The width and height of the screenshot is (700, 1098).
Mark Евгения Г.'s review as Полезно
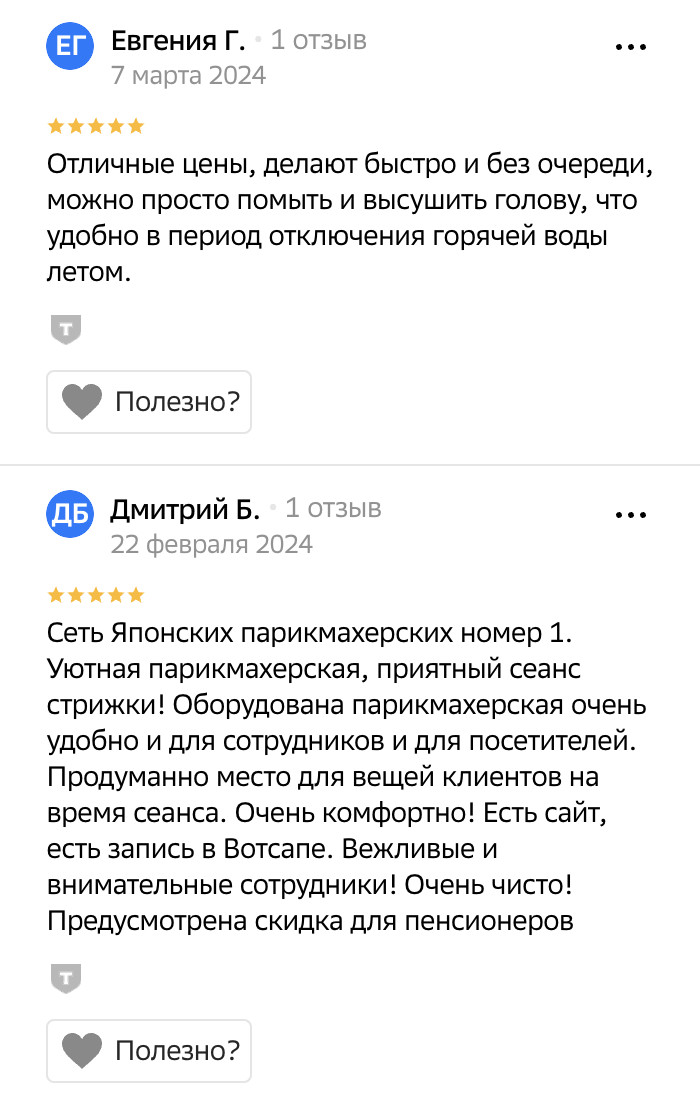(149, 402)
